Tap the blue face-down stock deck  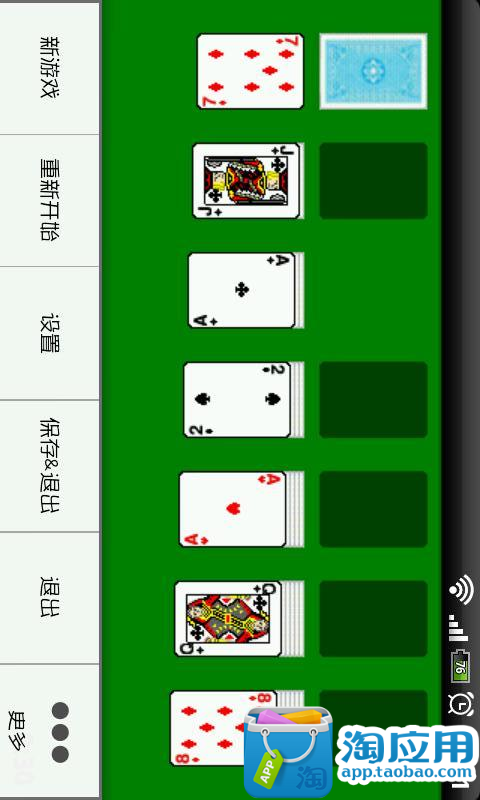pos(373,71)
